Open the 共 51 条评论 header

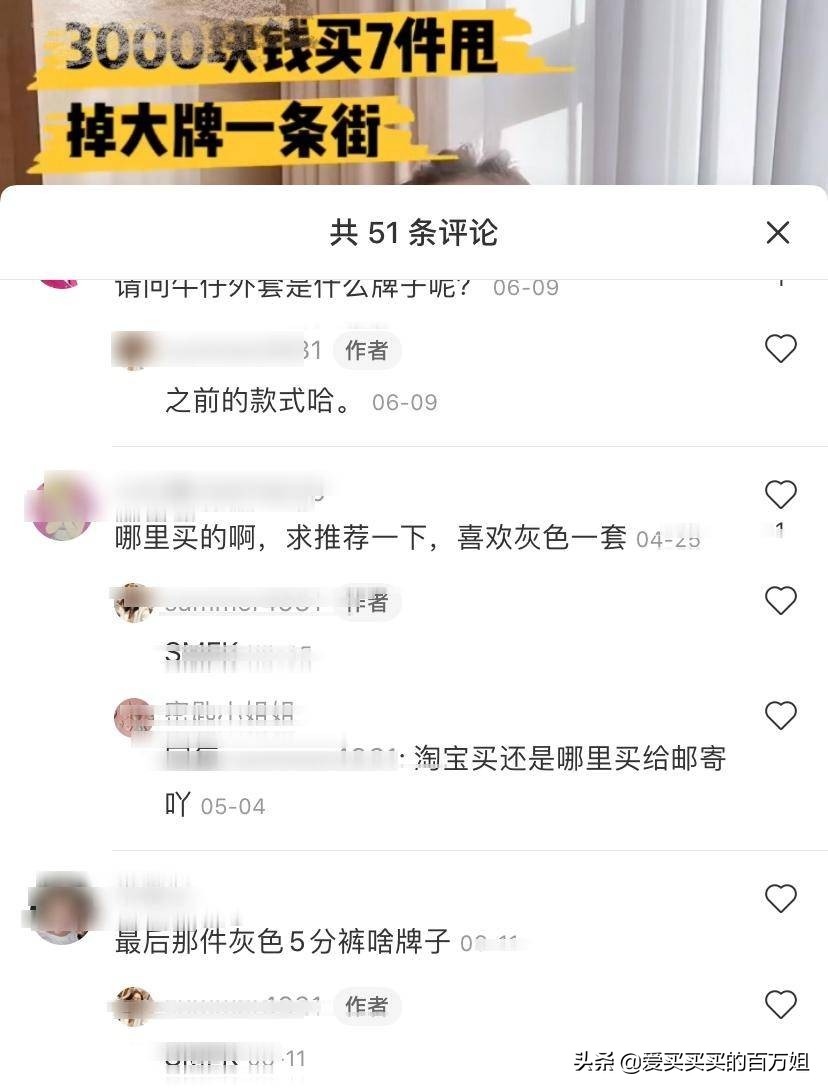(x=414, y=232)
